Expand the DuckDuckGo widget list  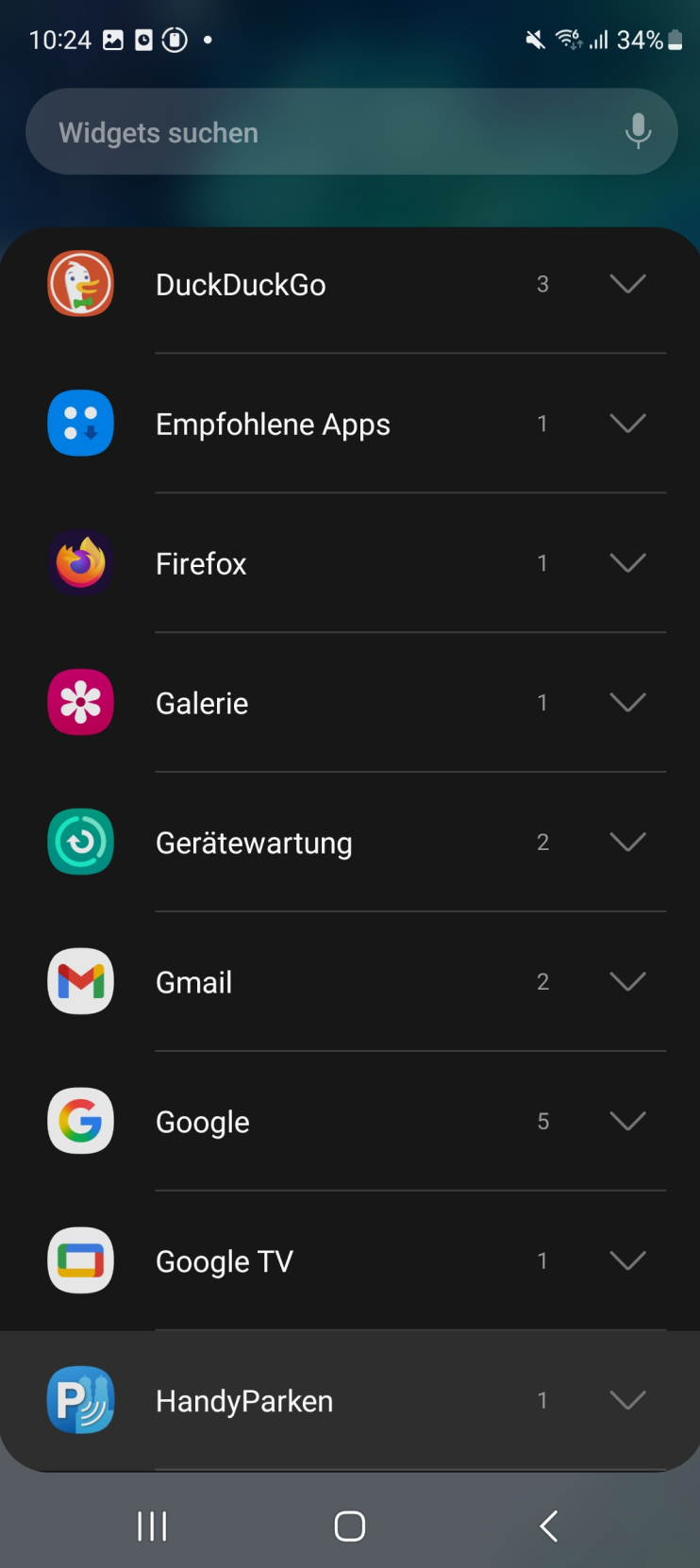[627, 284]
